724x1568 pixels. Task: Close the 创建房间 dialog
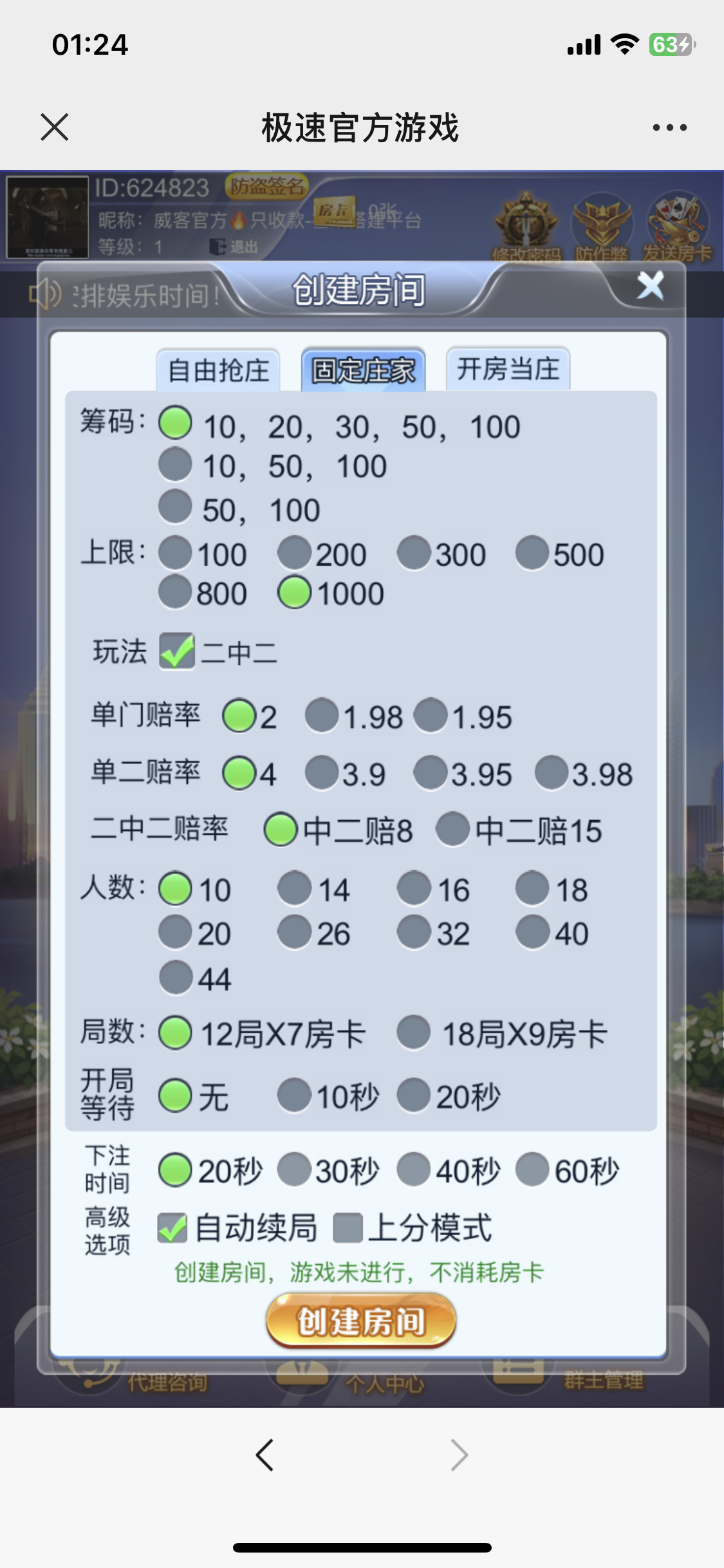(650, 285)
